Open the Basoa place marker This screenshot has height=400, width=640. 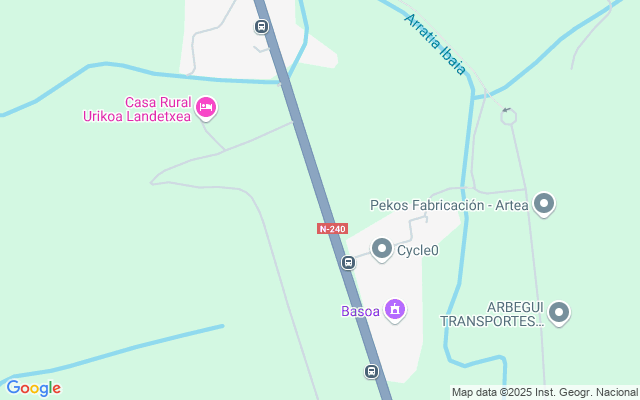click(x=395, y=310)
